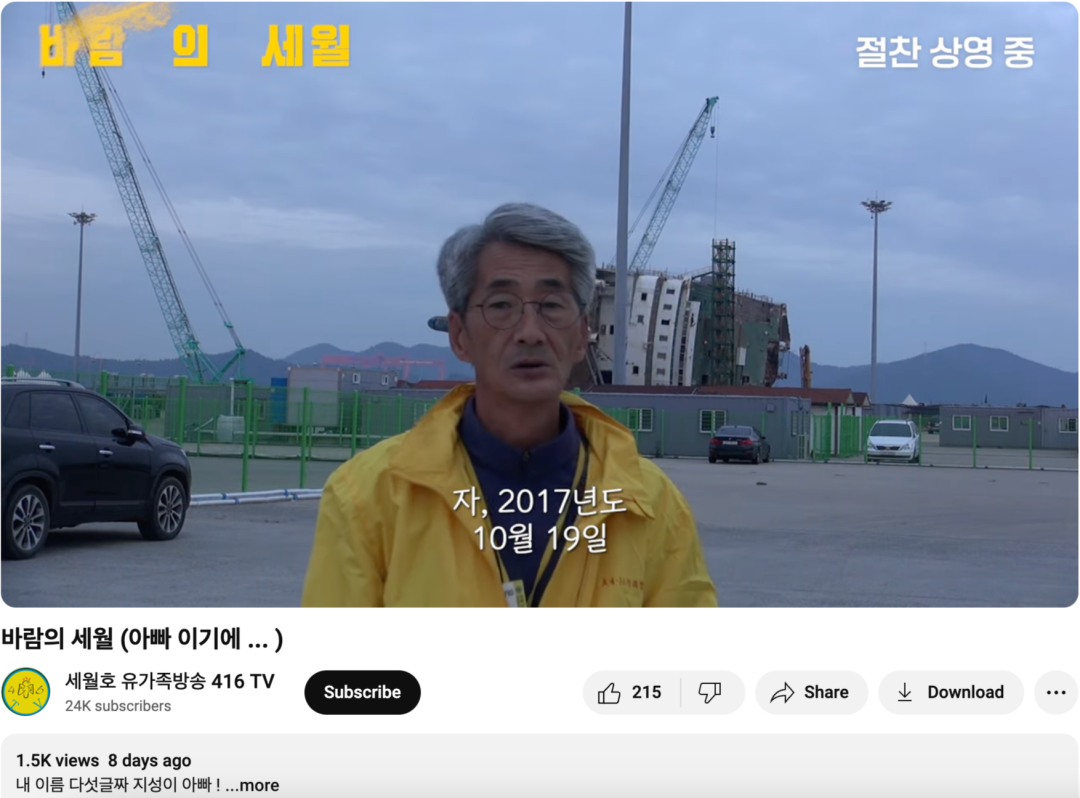
Task: Download the video
Action: (x=950, y=692)
